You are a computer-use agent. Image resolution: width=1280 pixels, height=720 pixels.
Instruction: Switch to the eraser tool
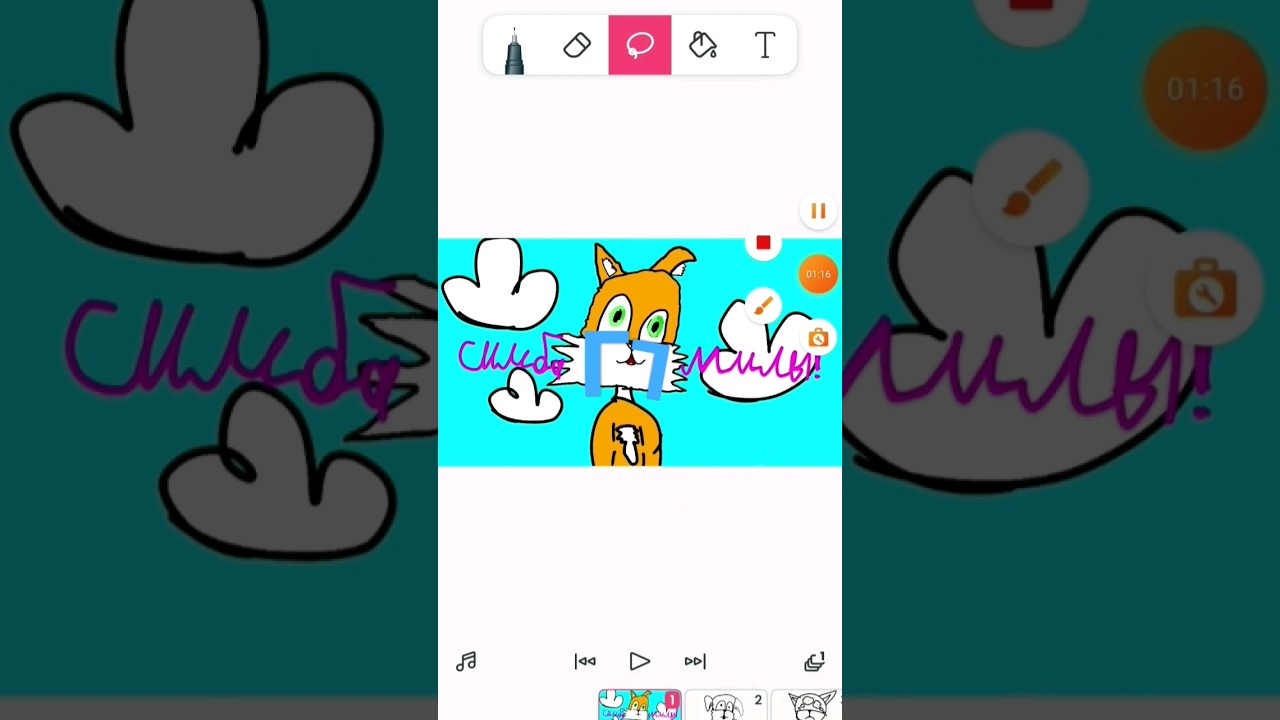577,46
